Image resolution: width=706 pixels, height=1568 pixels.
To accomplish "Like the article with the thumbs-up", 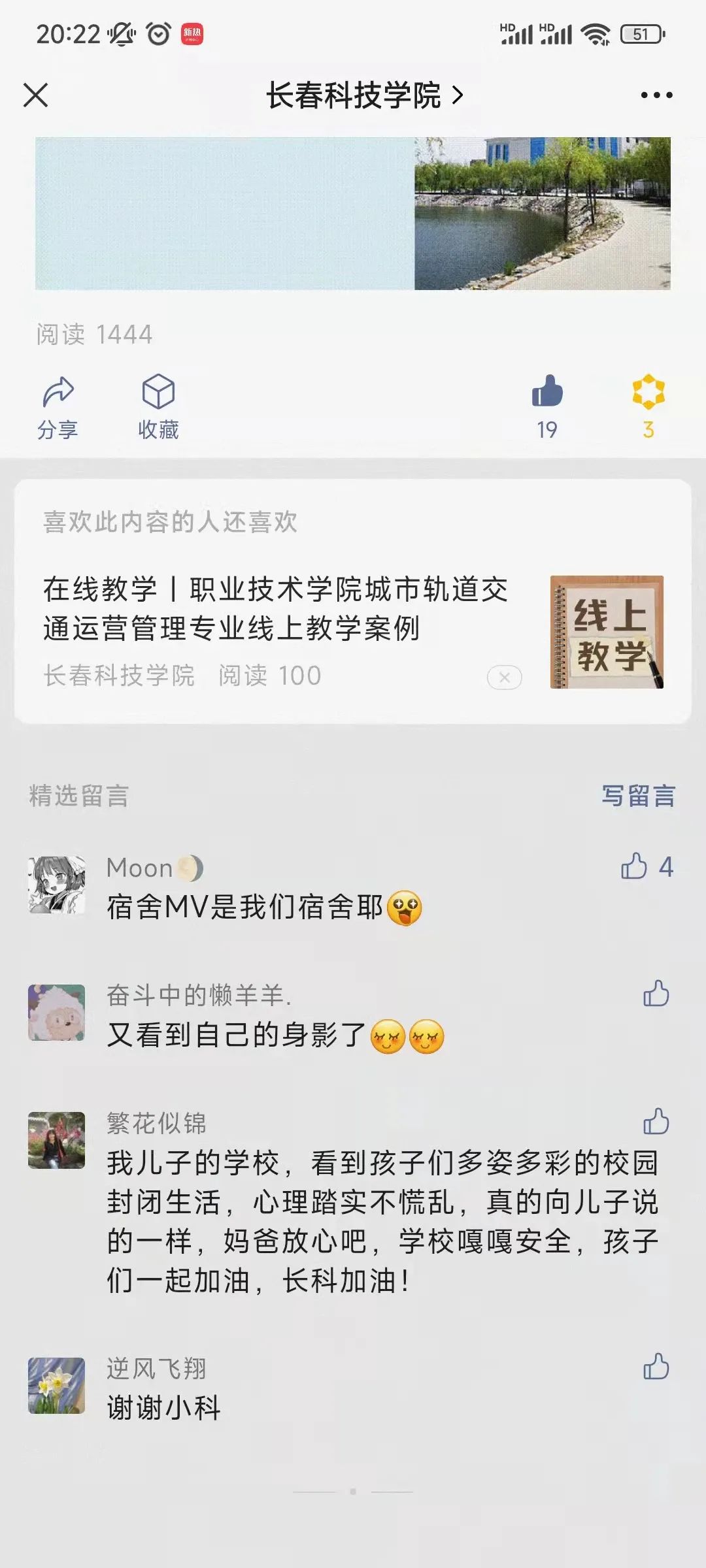I will tap(547, 405).
